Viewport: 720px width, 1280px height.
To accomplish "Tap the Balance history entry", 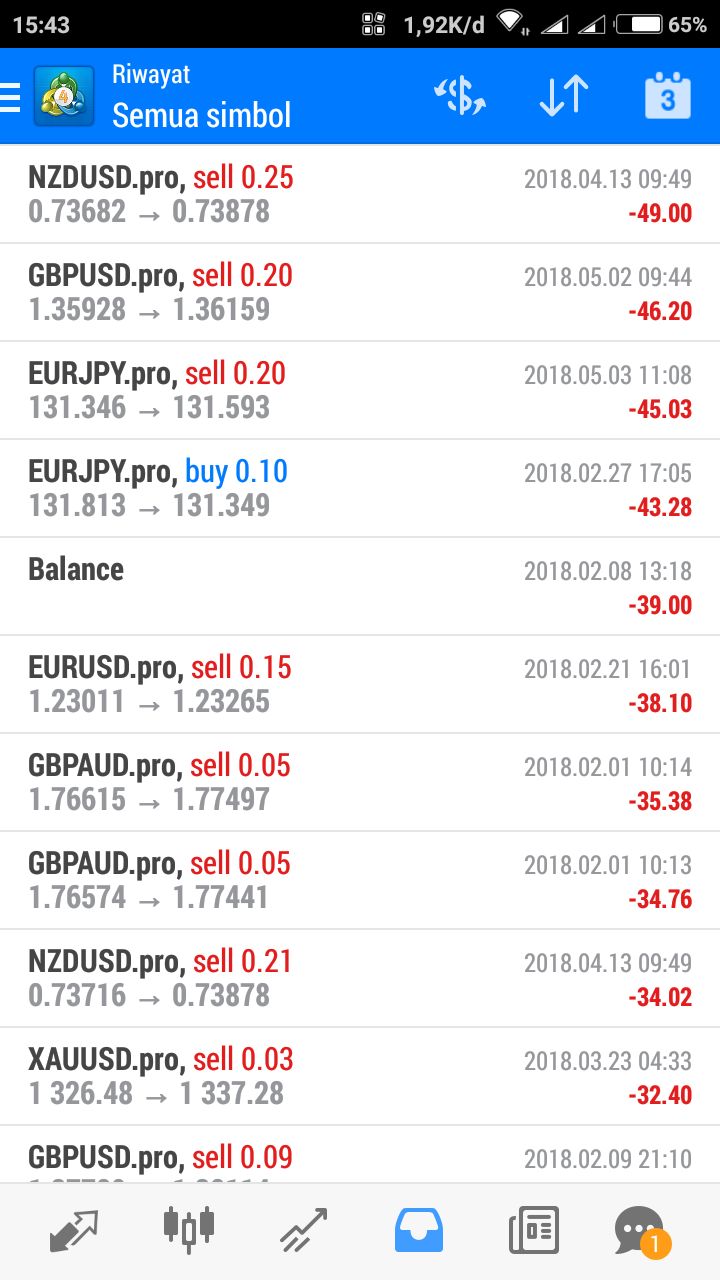I will coord(360,585).
